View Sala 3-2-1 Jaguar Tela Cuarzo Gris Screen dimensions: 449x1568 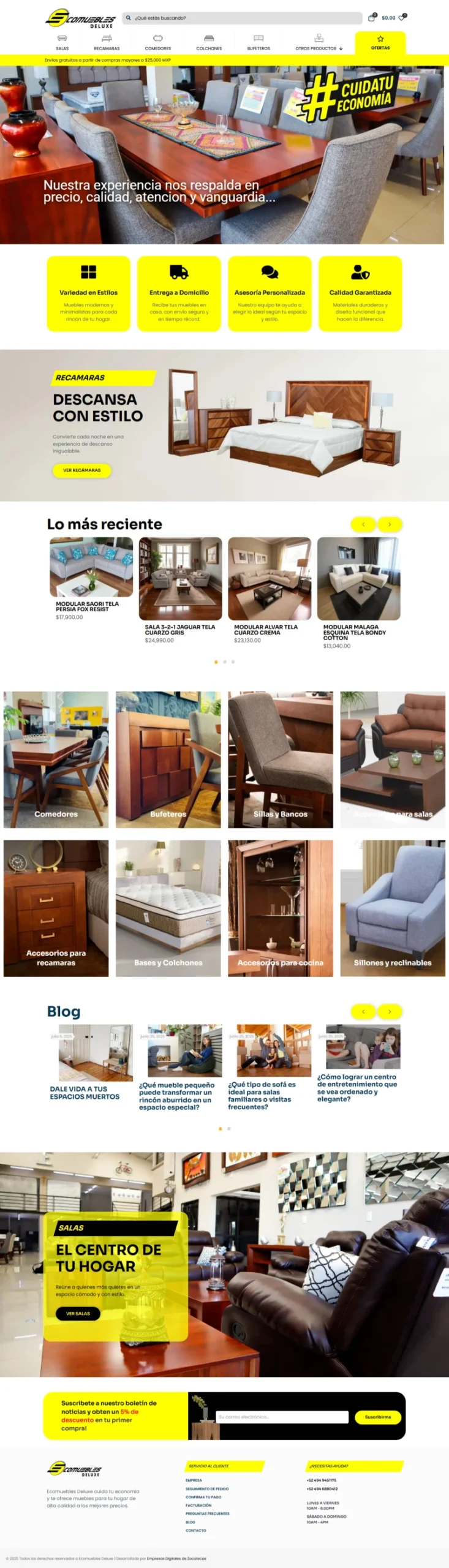(x=179, y=630)
